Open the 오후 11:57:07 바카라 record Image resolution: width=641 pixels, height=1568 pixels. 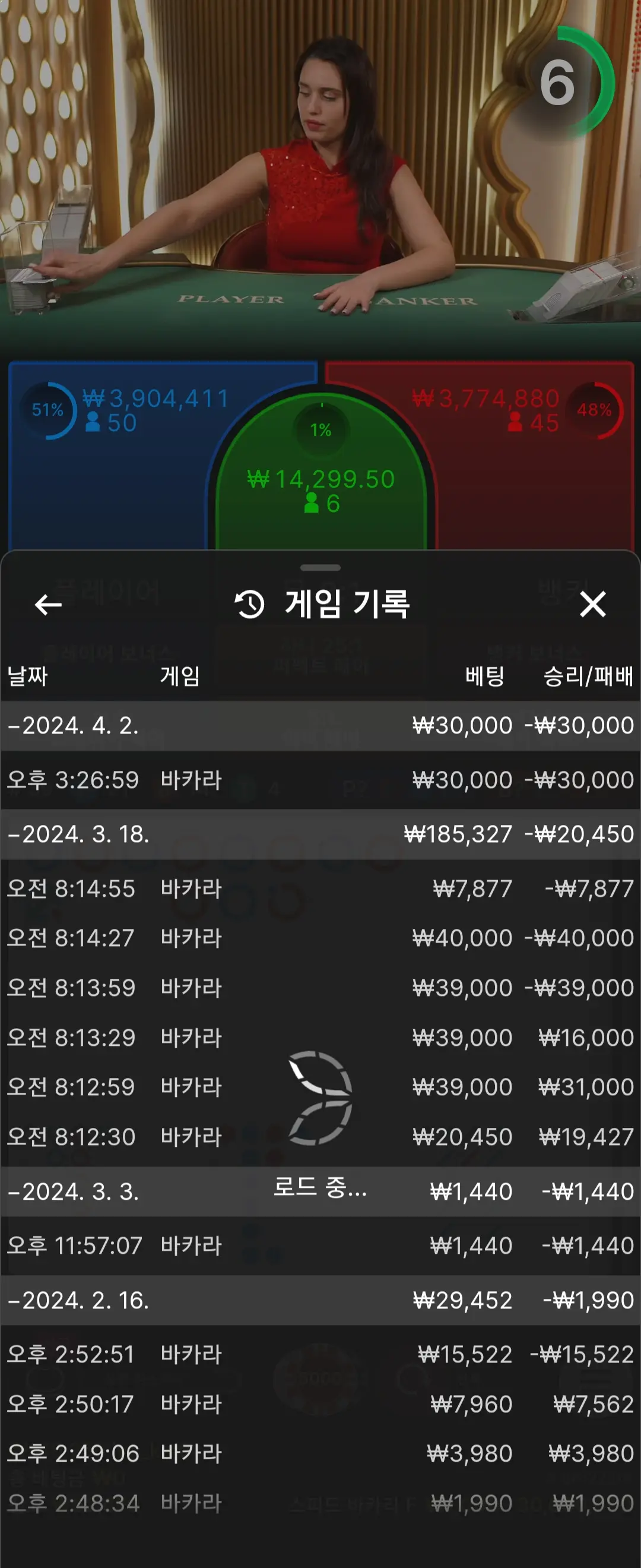[320, 1245]
